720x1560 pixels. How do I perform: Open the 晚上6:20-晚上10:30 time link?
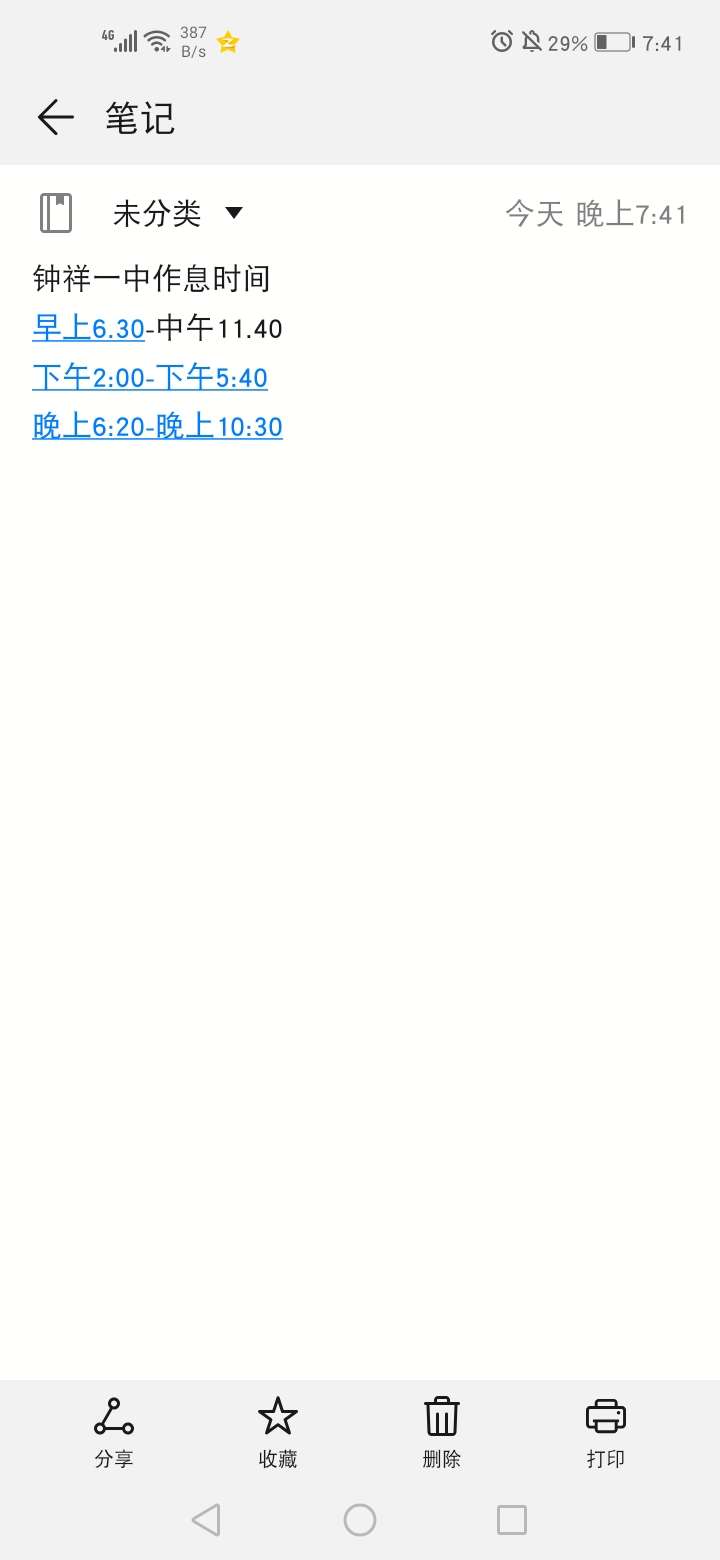coord(158,426)
